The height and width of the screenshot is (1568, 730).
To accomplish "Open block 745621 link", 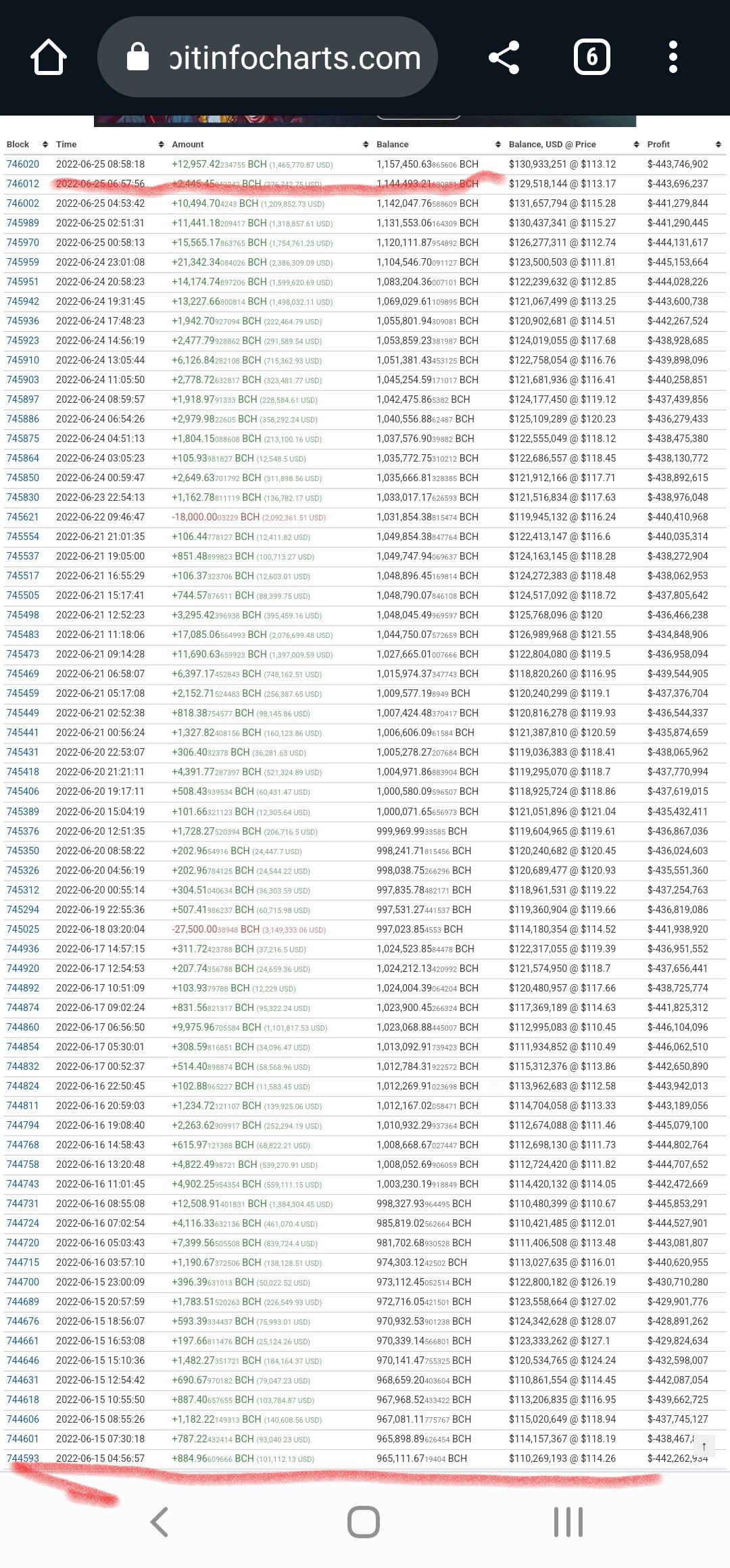I will [23, 517].
